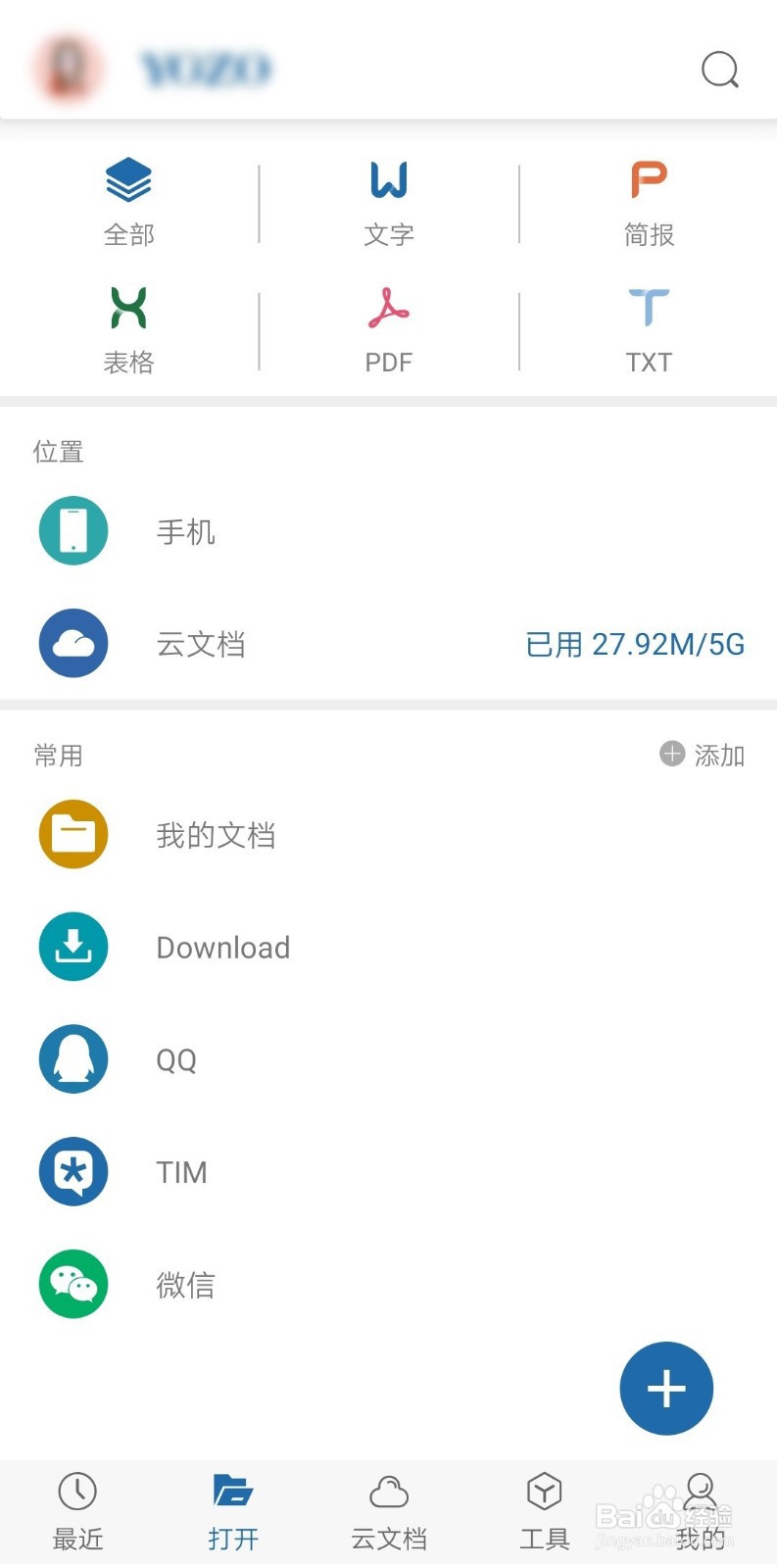Filter by 文字 documents
Screen dimensions: 777x1568
pos(389,203)
